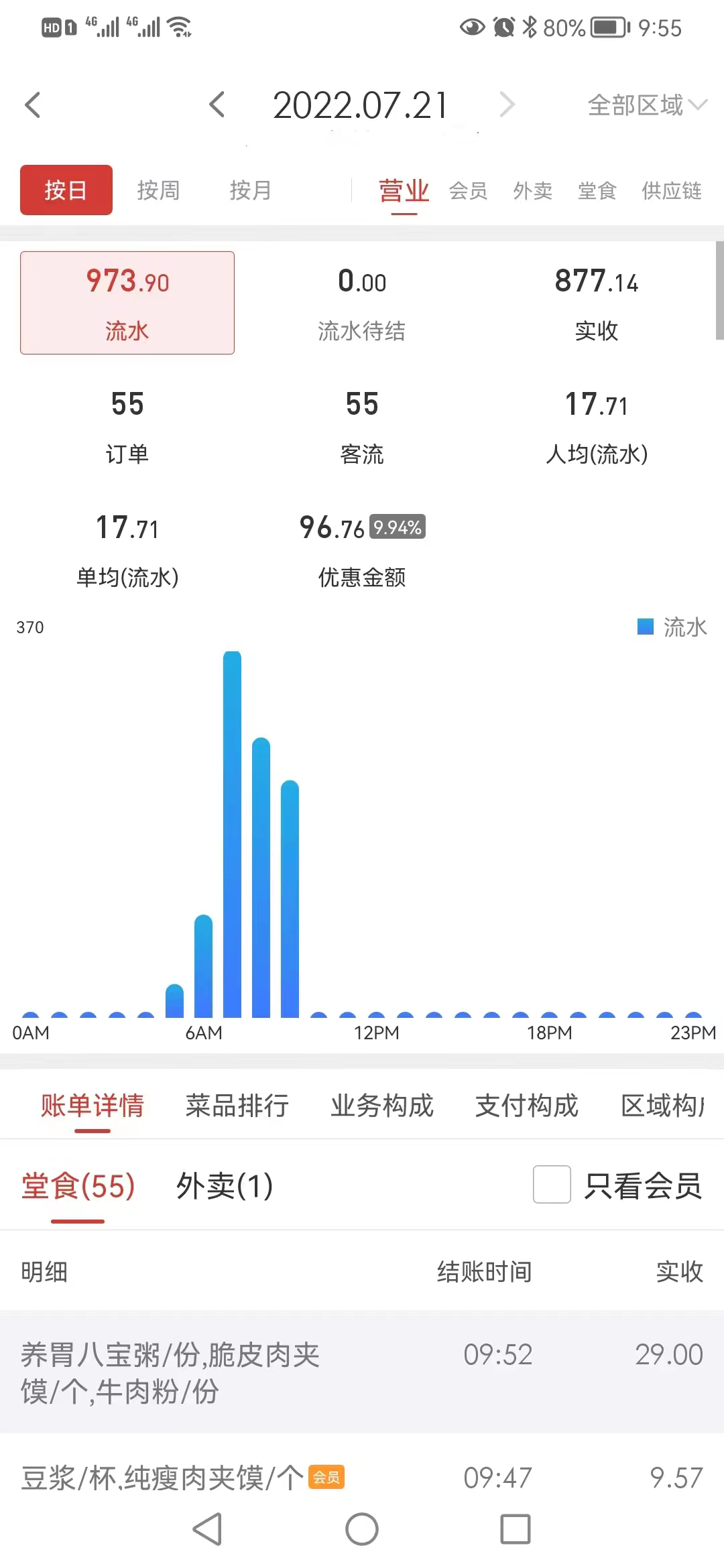Switch to the 菜品排行 dish ranking tab
Image resolution: width=724 pixels, height=1568 pixels.
pyautogui.click(x=236, y=1106)
